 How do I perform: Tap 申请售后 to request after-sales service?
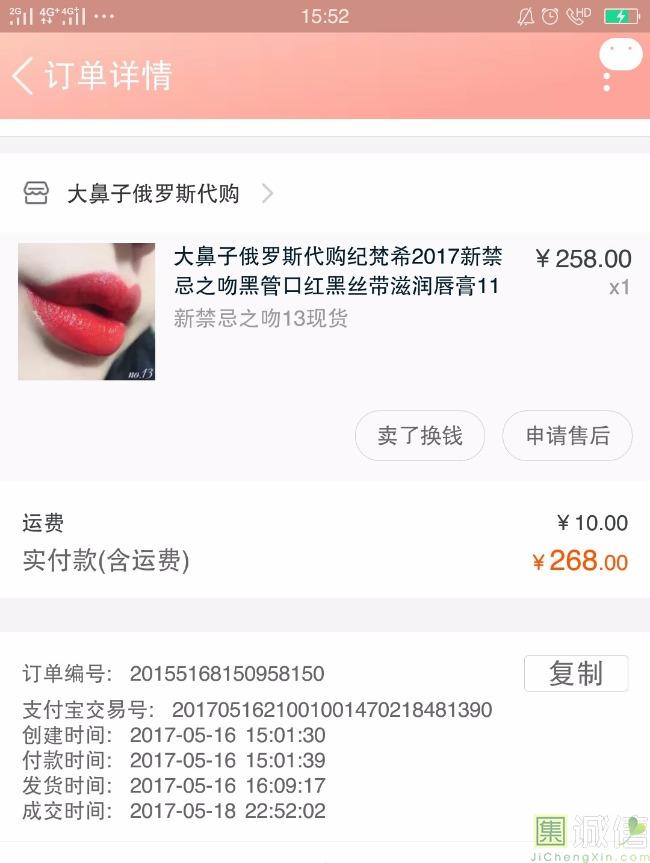pyautogui.click(x=567, y=436)
